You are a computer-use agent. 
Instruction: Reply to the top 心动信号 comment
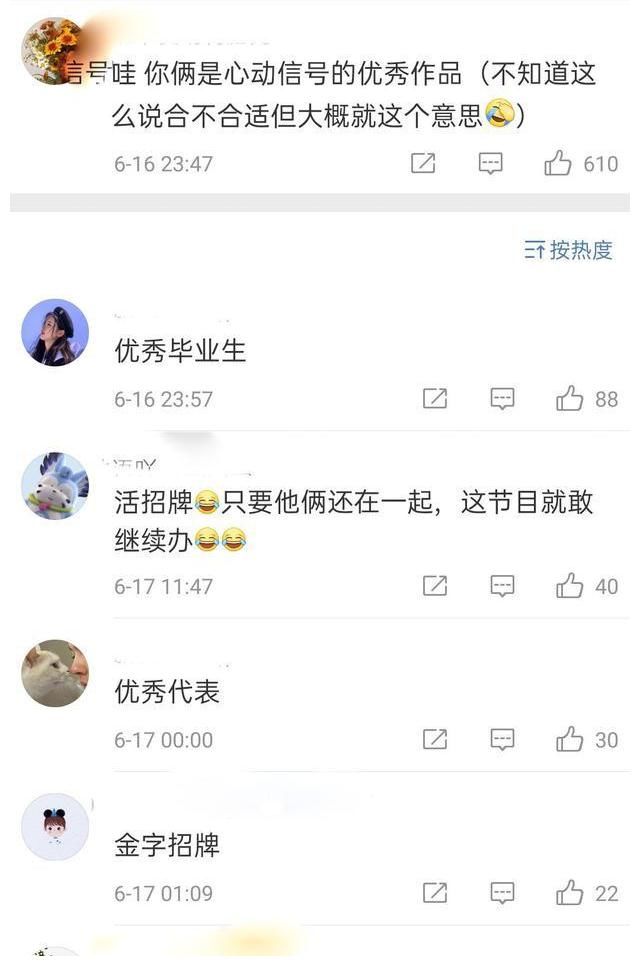coord(490,164)
